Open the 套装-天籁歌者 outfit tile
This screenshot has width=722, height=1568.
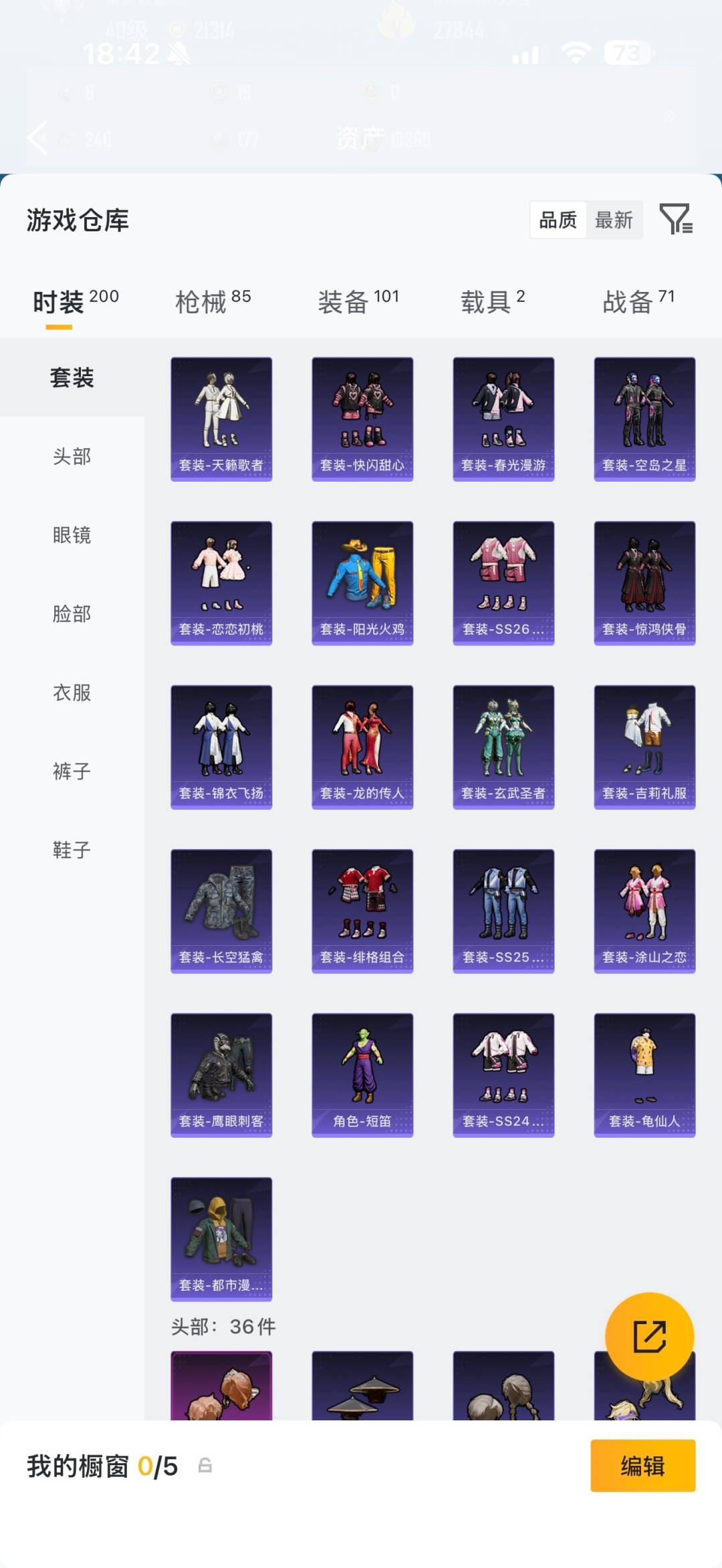[221, 419]
